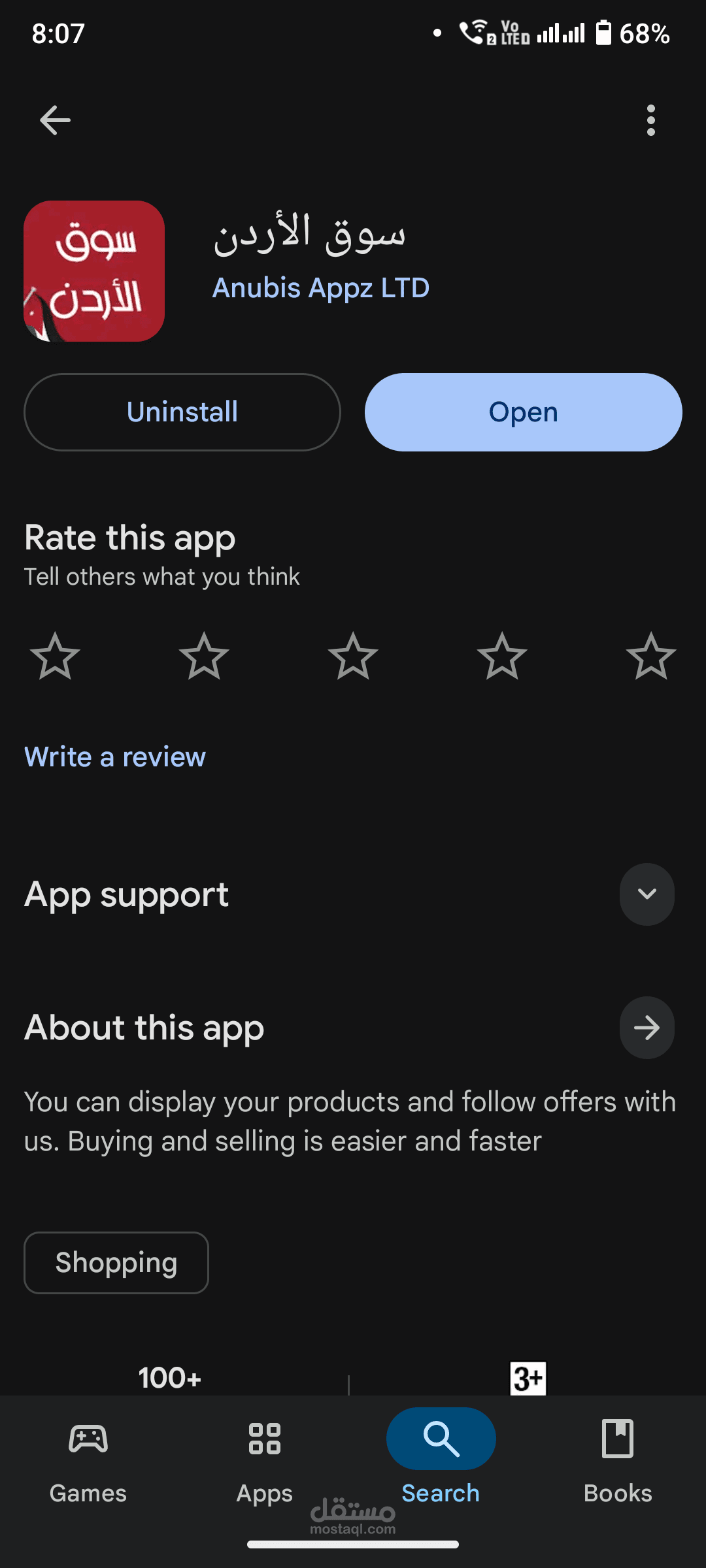Image resolution: width=706 pixels, height=1568 pixels.
Task: Rate the app five stars
Action: [x=650, y=656]
